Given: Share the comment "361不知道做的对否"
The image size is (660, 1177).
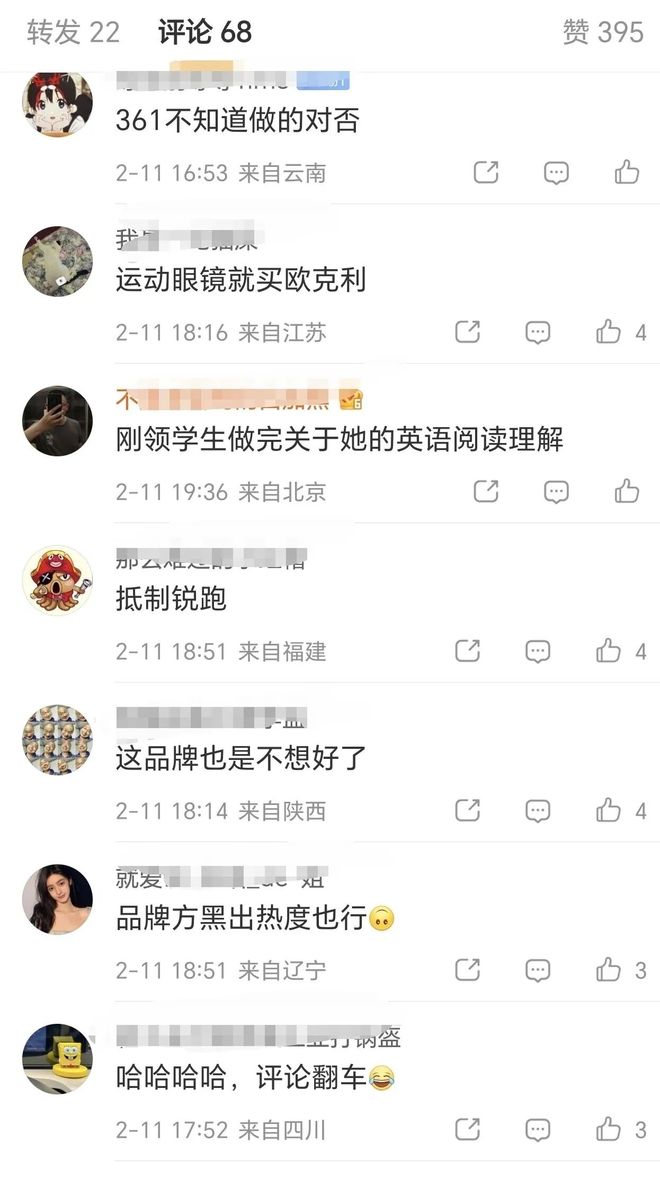Looking at the screenshot, I should click(486, 172).
